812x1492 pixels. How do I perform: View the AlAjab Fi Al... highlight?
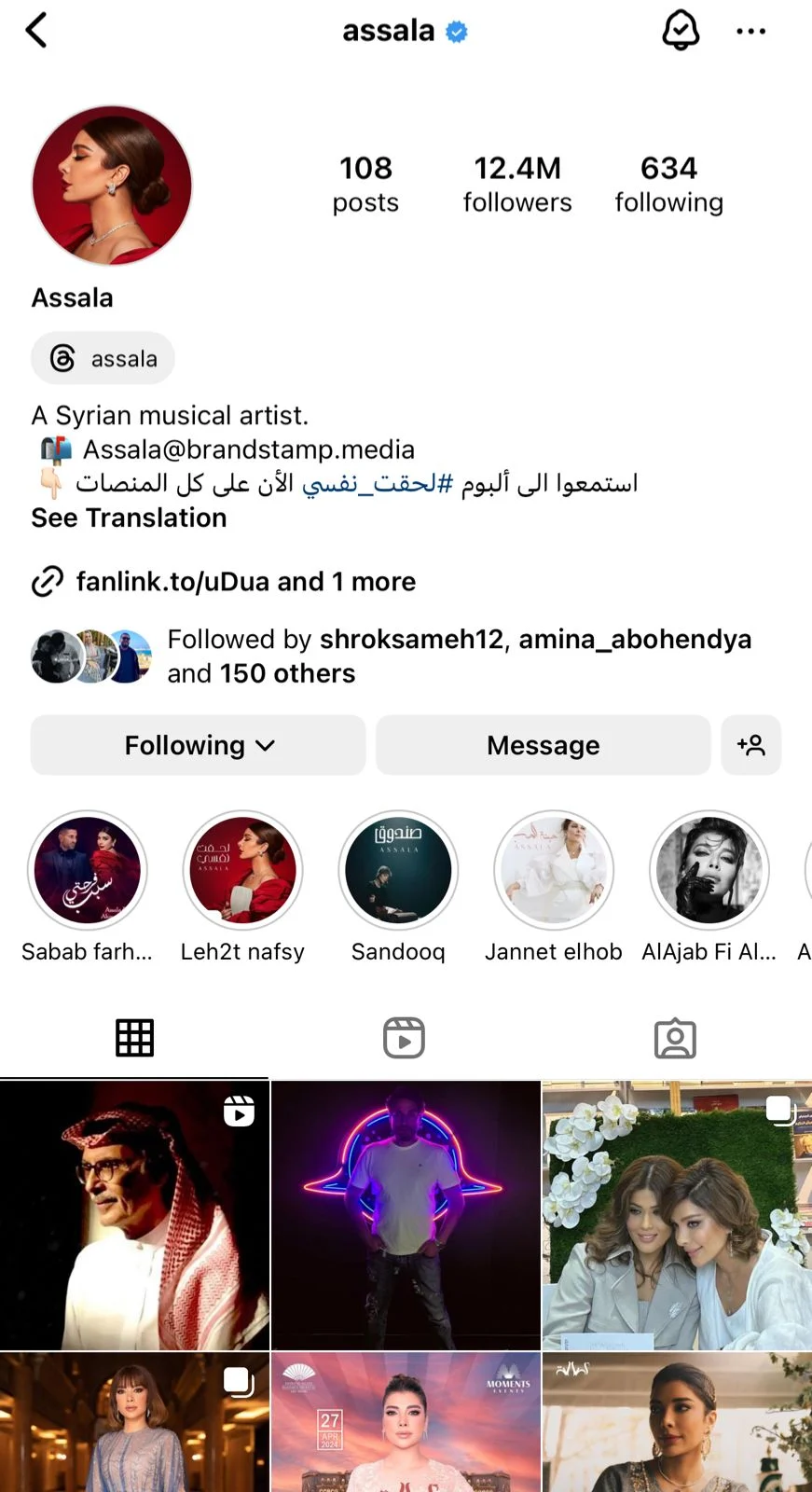[709, 870]
